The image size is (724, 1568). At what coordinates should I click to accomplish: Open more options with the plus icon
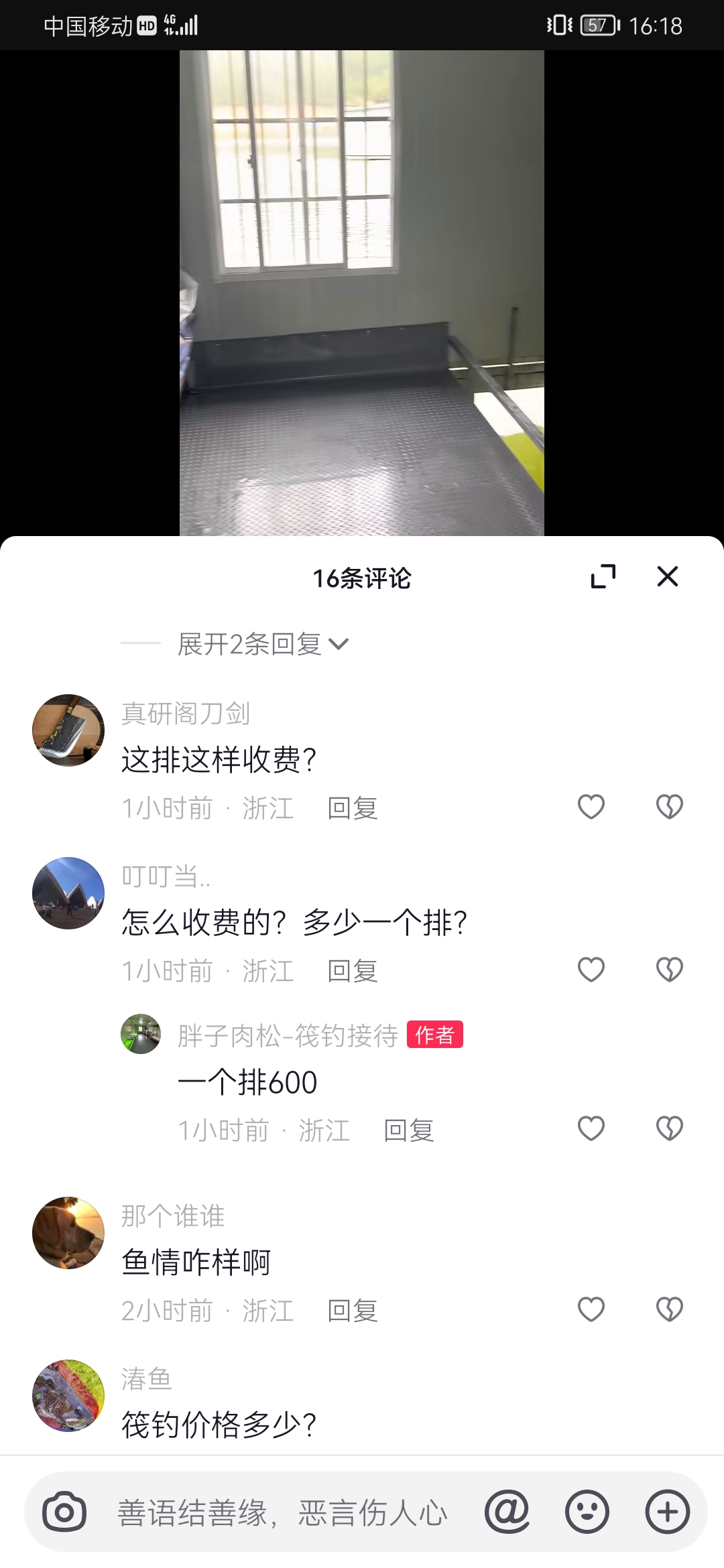tap(668, 1512)
